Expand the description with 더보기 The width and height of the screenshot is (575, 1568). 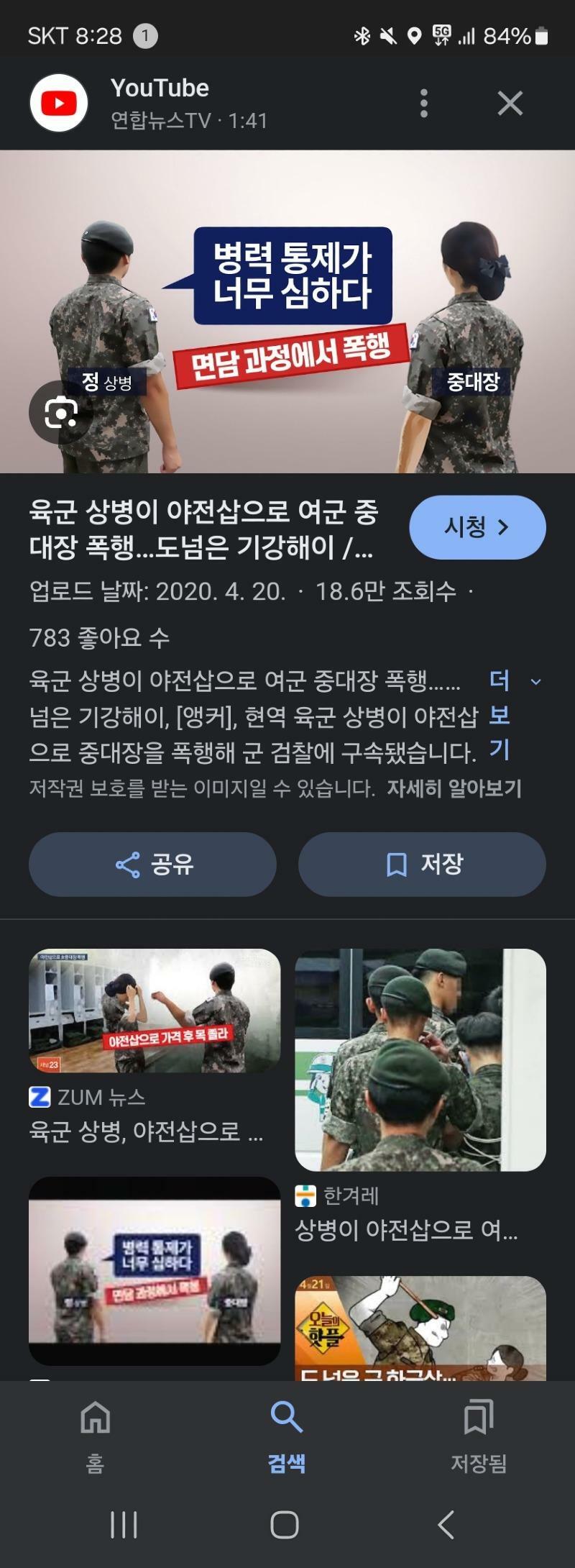click(500, 714)
